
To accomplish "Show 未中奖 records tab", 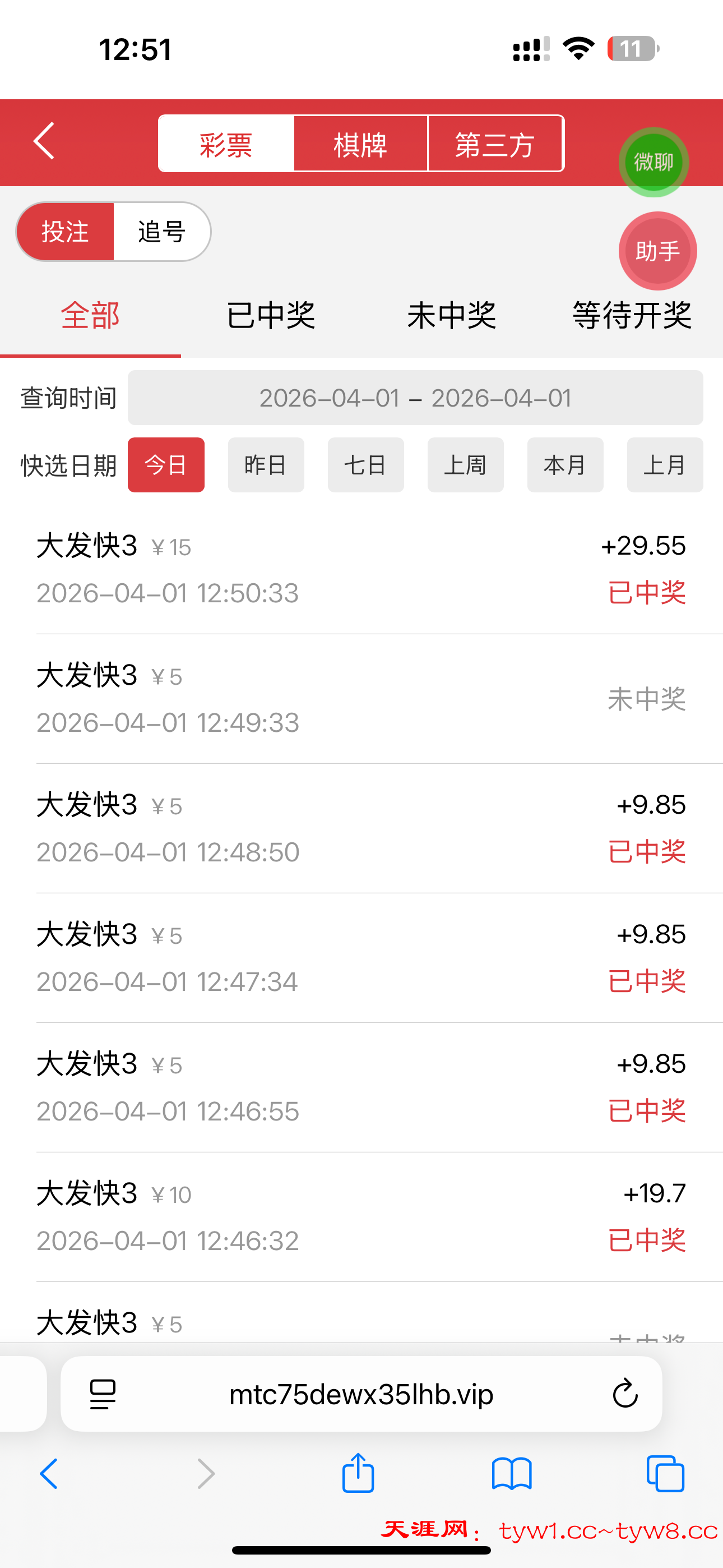I will click(452, 315).
